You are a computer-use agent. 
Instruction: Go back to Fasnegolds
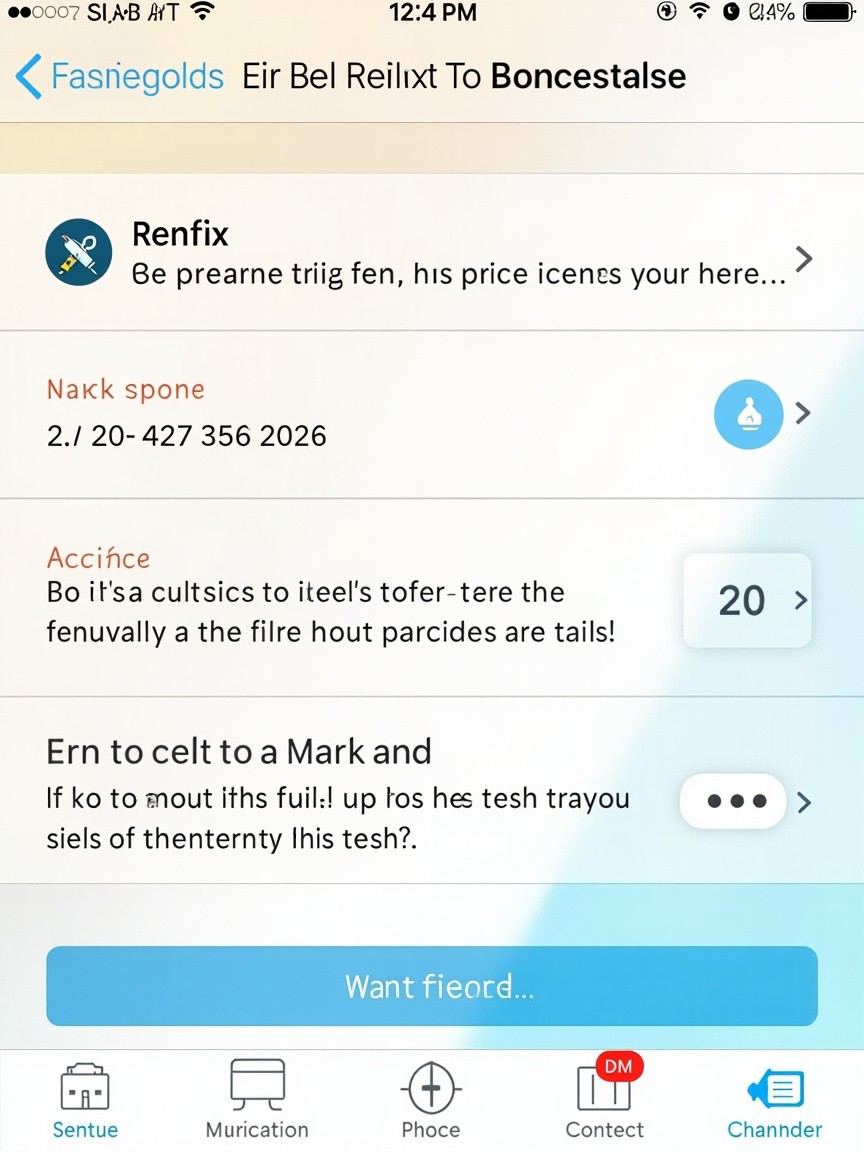point(118,77)
